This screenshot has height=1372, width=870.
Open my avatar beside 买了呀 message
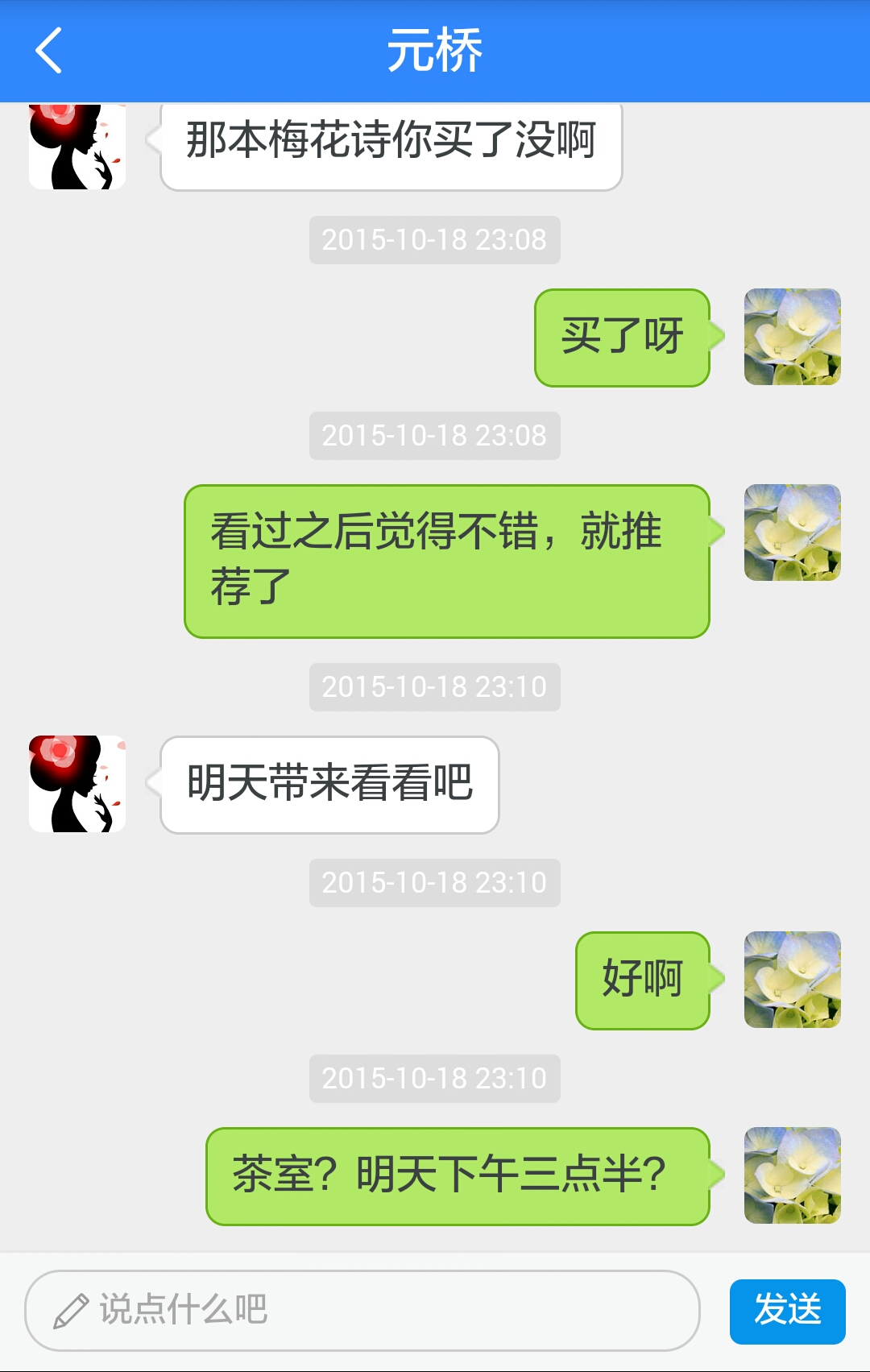[793, 337]
